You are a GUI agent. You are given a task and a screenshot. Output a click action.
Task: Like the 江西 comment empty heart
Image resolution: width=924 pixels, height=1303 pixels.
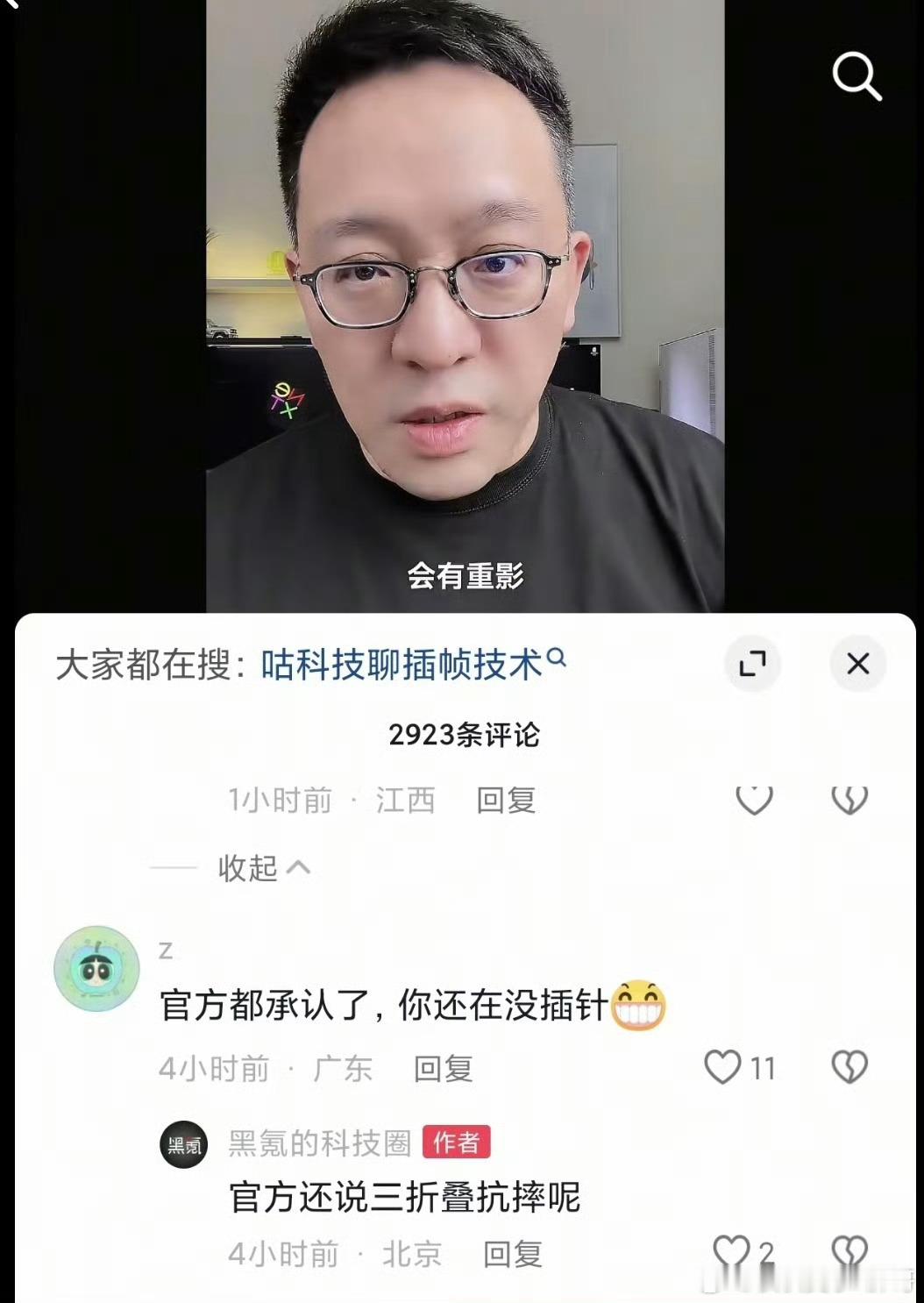[x=754, y=800]
